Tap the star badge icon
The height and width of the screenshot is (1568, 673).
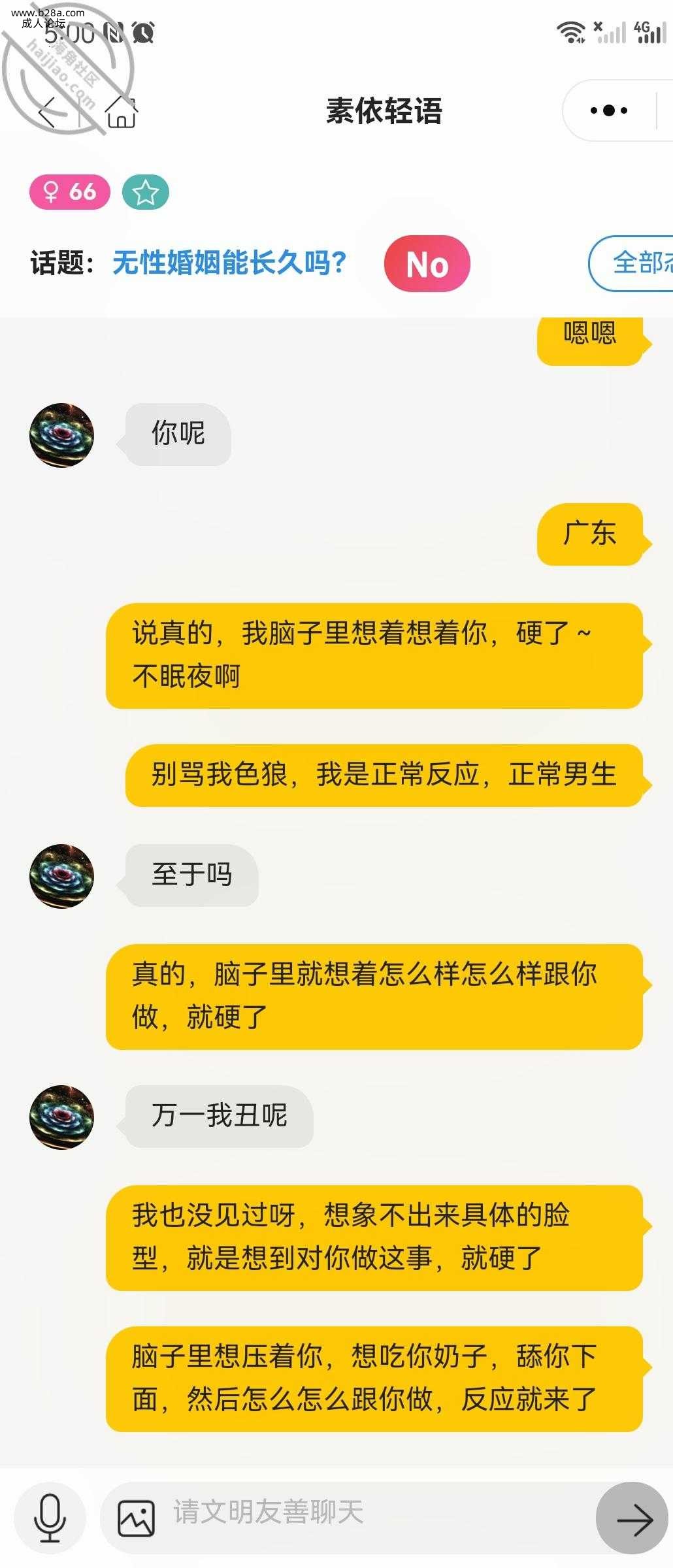tap(145, 192)
